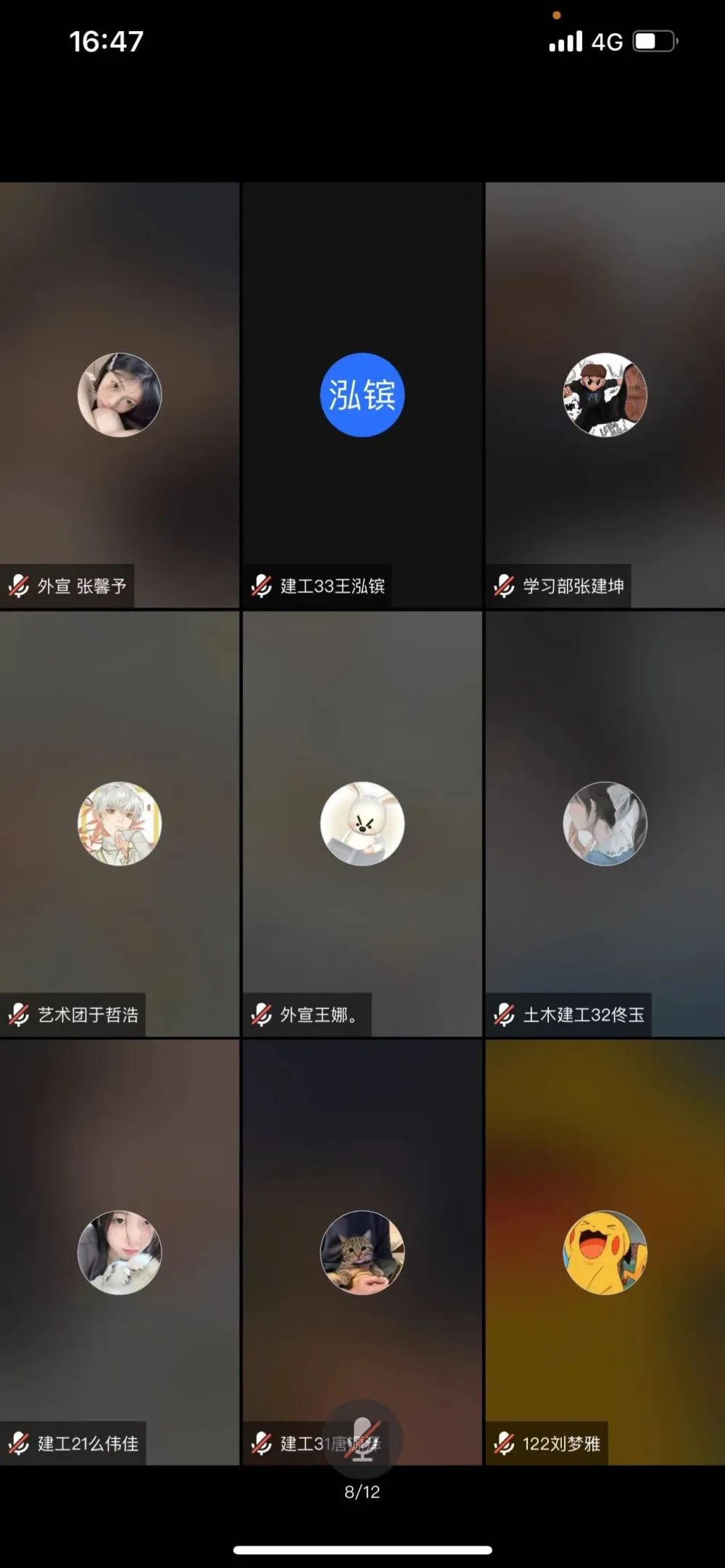Open tile of 土木建工32佟玉
The height and width of the screenshot is (1568, 725).
coord(605,824)
